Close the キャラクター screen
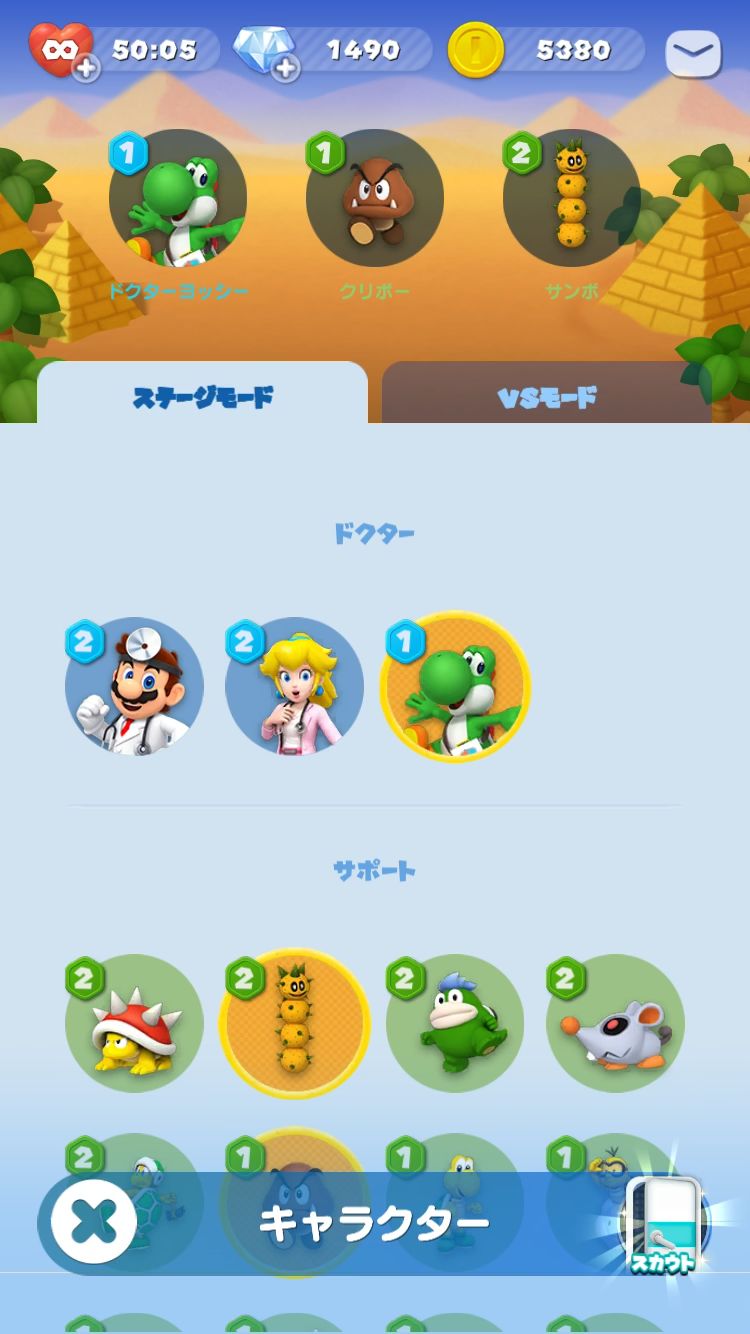 94,1221
